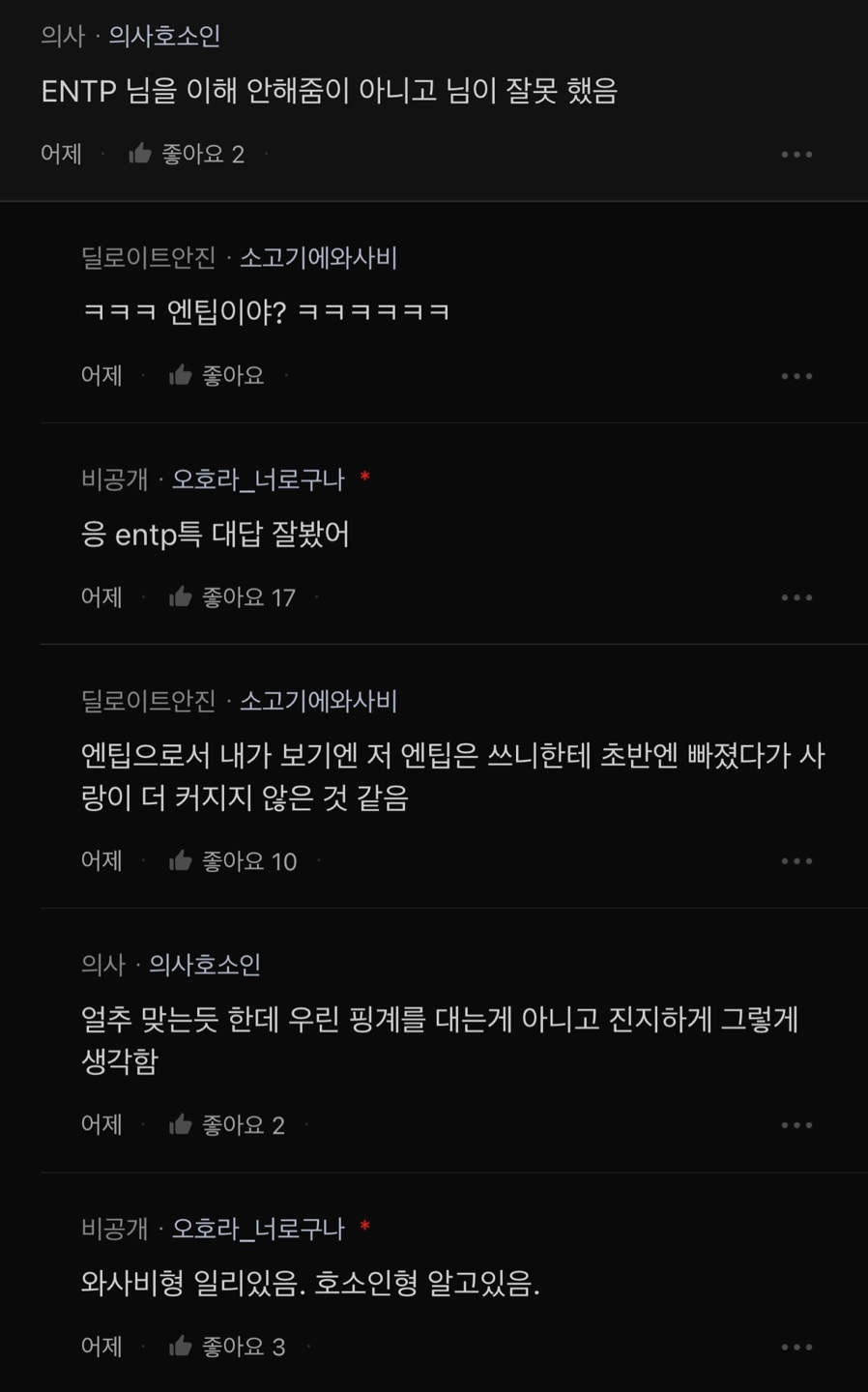Open the overflow menu on "ㅋㅋㅋ 엔팁이야?" reply
This screenshot has width=868, height=1392.
pos(796,376)
